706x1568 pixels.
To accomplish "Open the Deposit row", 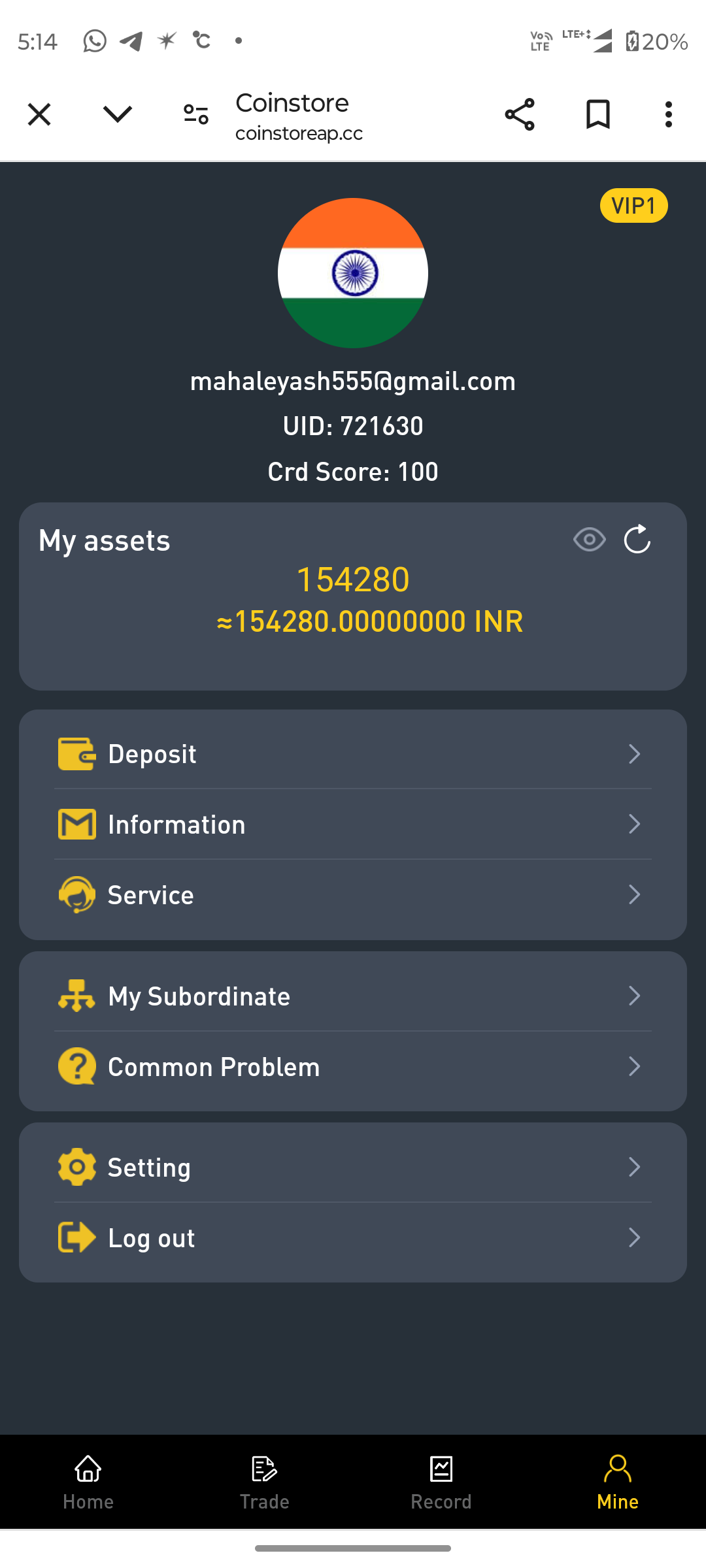I will [353, 754].
